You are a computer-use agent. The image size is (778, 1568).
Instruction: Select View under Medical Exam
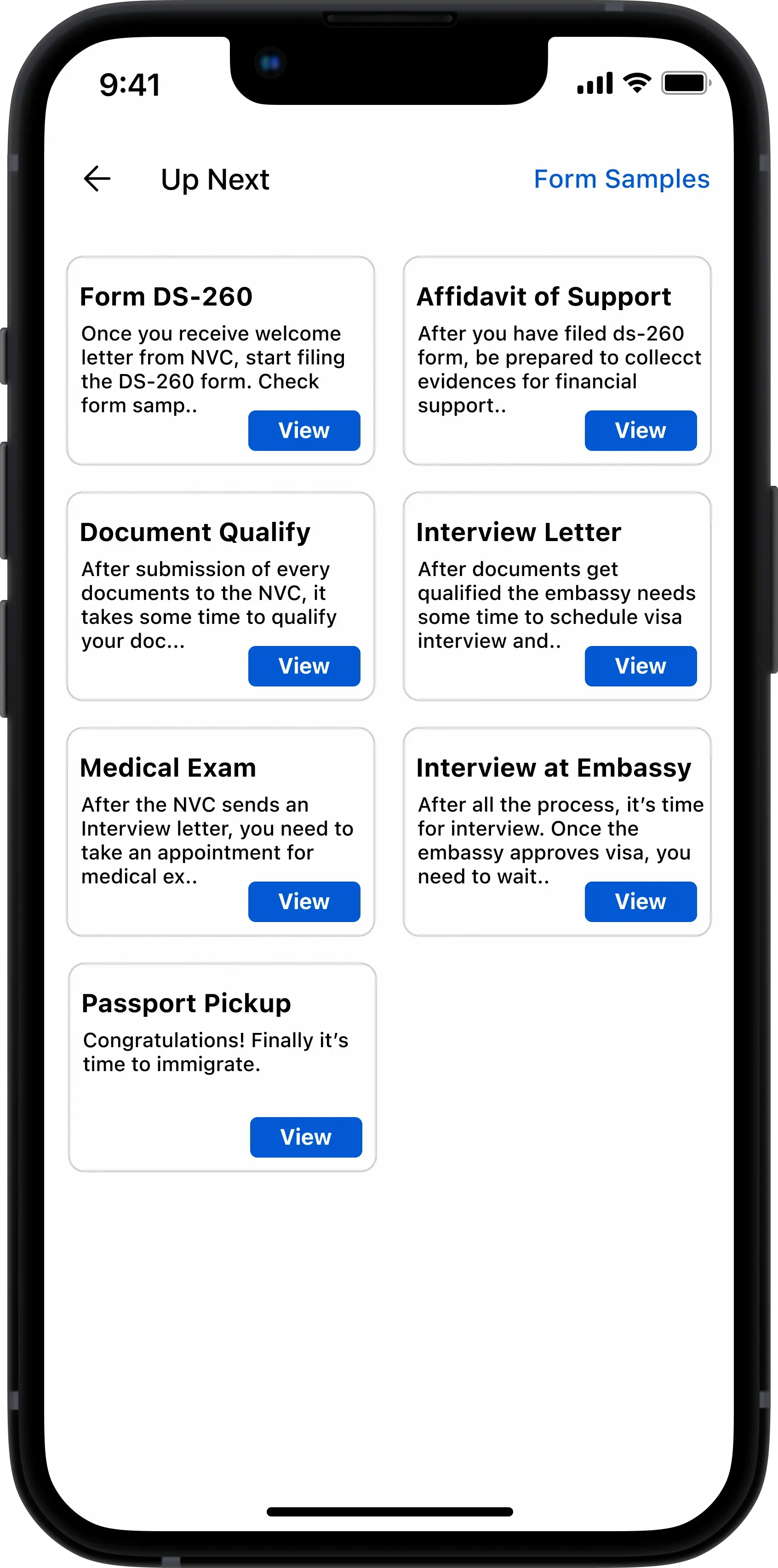click(x=303, y=901)
